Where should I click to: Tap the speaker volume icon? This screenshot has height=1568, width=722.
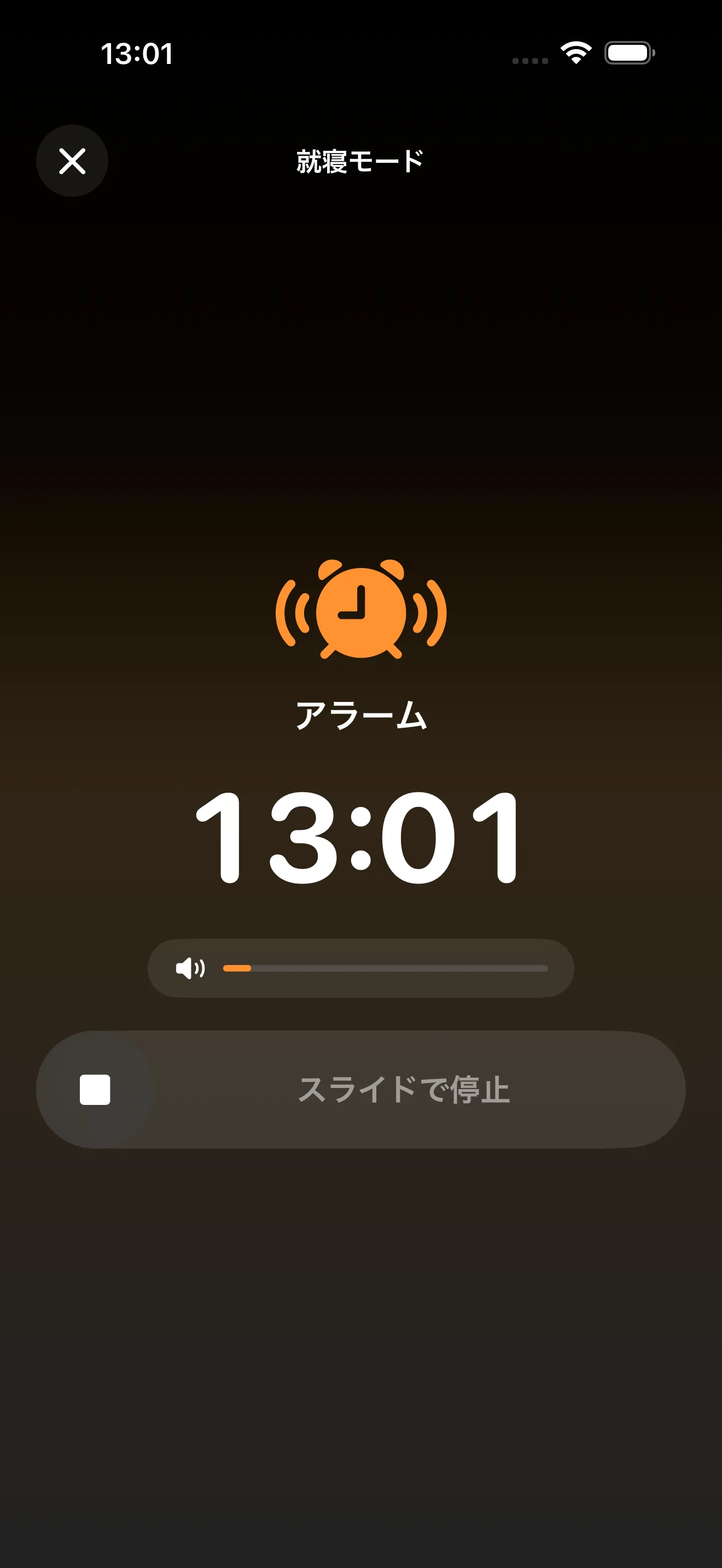(x=190, y=968)
